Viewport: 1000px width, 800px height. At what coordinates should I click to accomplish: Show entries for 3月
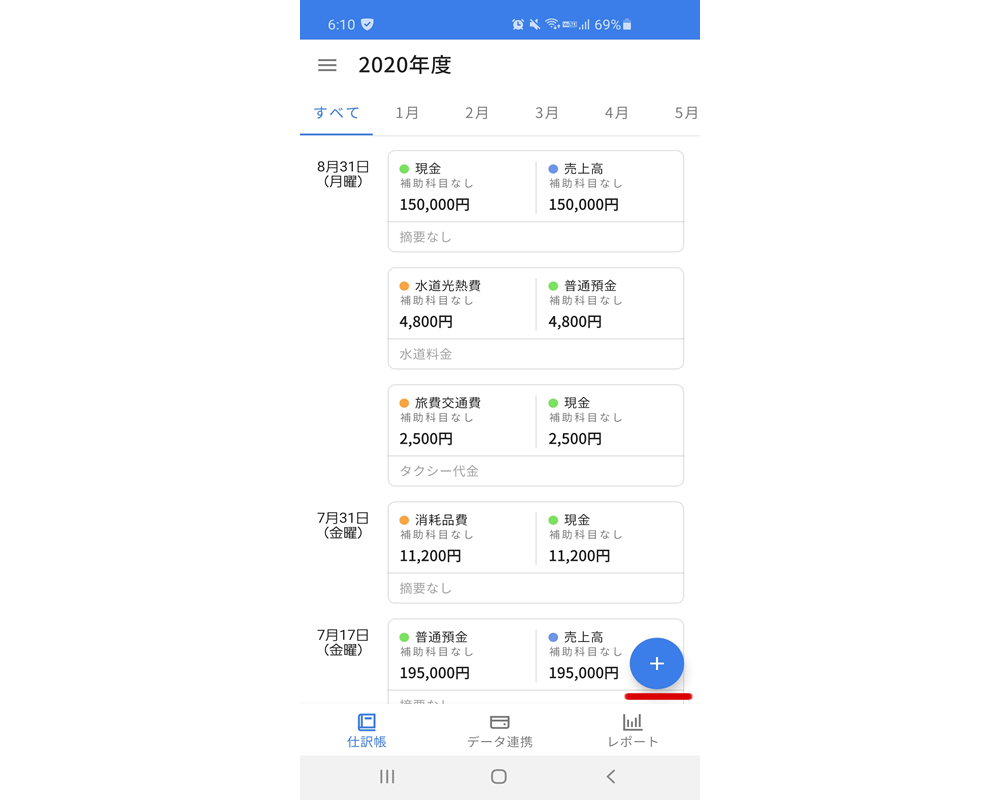[547, 113]
